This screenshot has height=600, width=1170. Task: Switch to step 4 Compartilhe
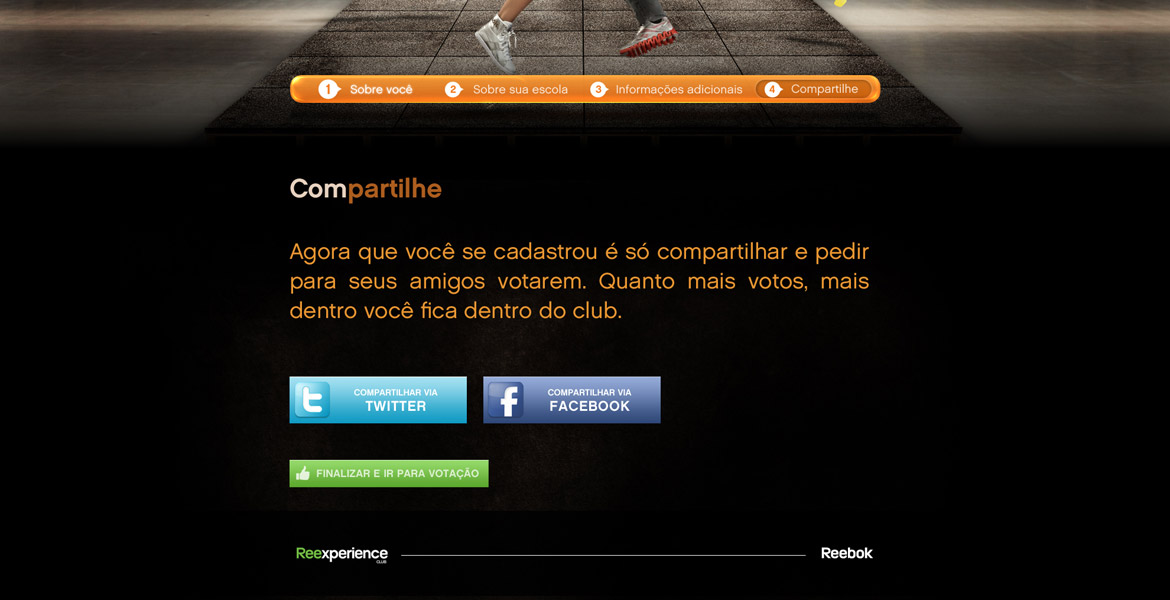(x=813, y=89)
